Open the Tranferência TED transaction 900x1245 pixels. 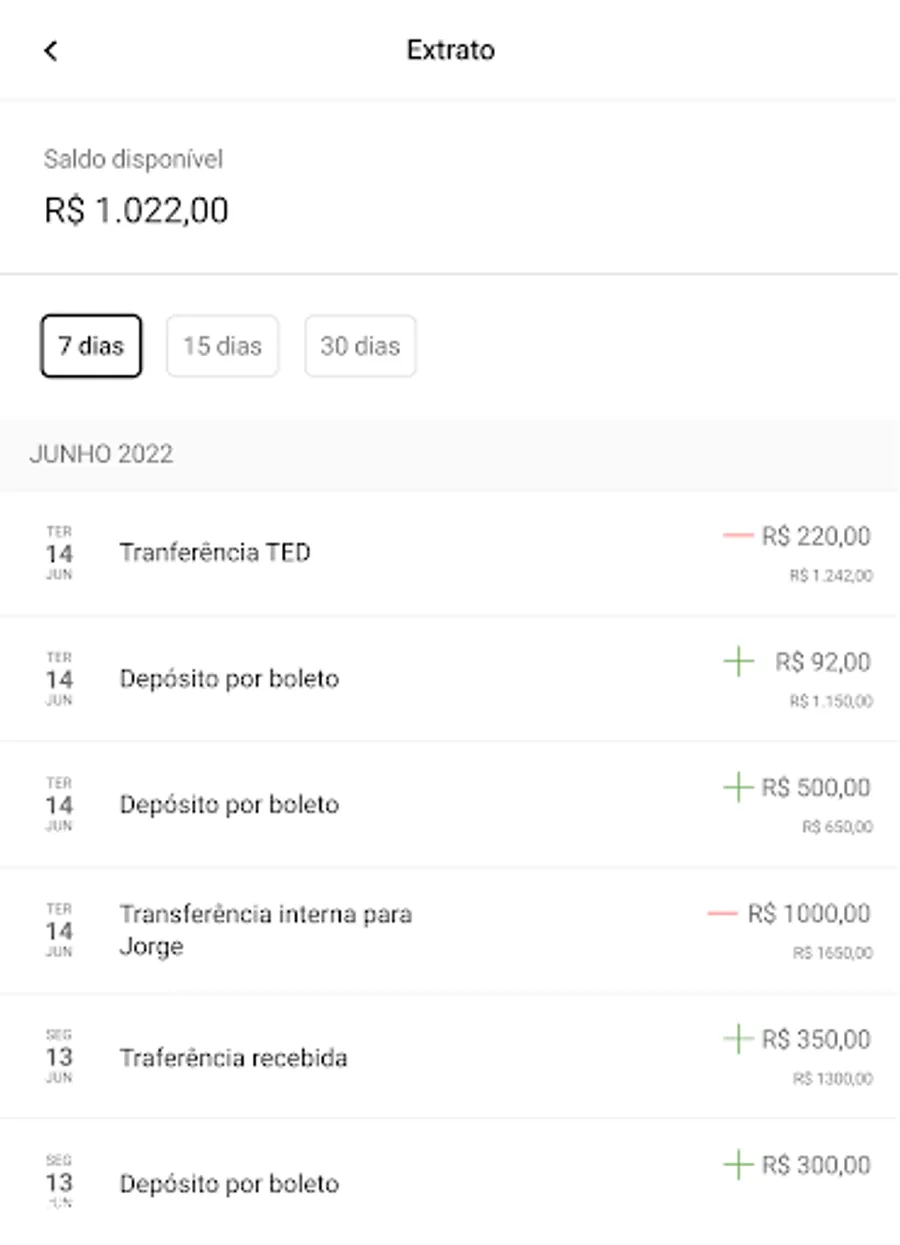pos(449,553)
